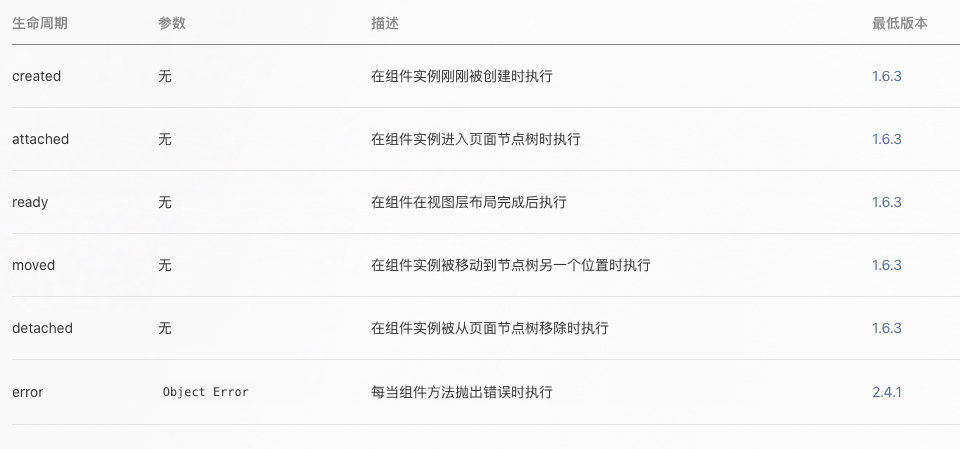
Task: Select the 1.6.3 version link for moved
Action: click(x=886, y=265)
